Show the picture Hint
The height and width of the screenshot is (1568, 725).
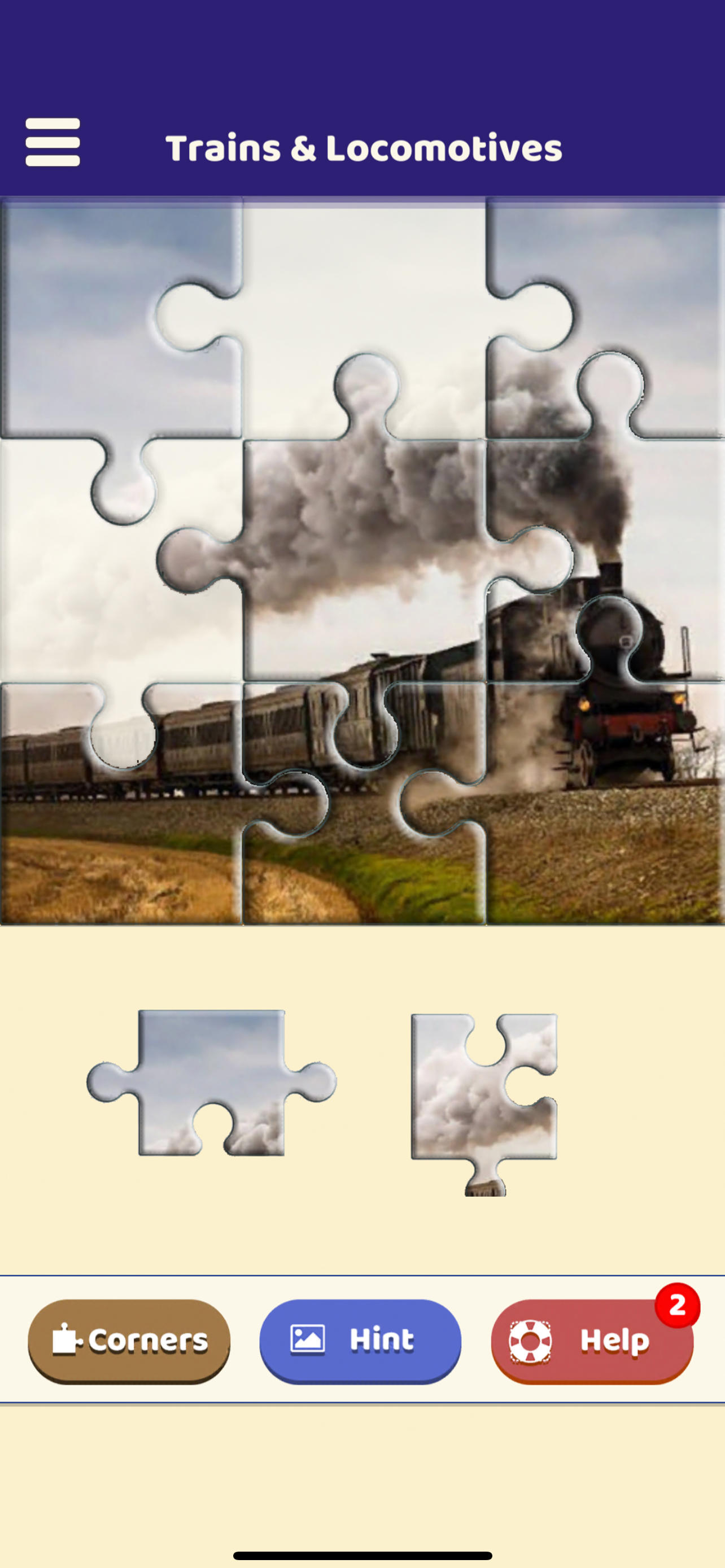(x=360, y=1341)
